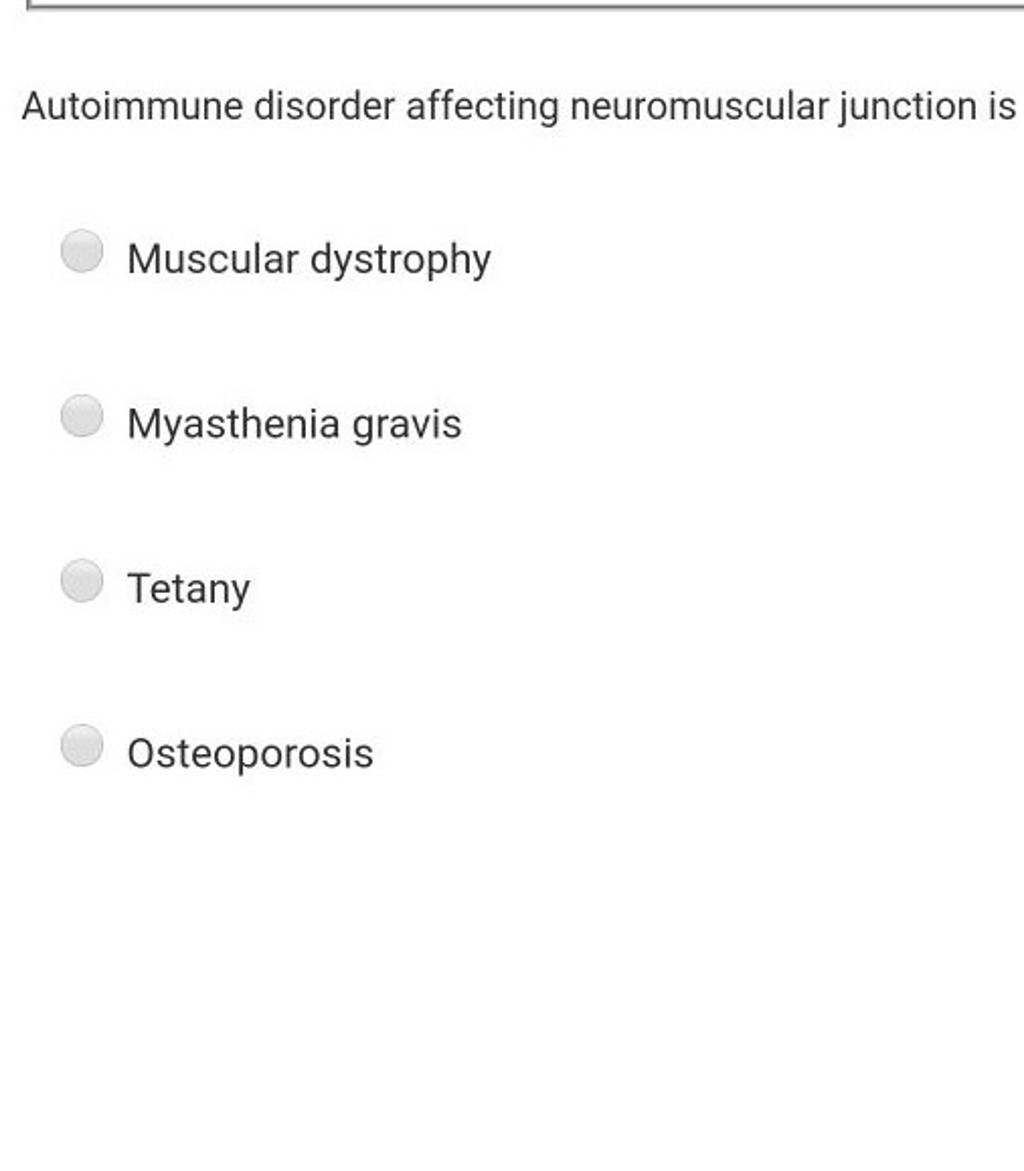This screenshot has width=1024, height=1171.
Task: Click the Muscular dystrophy option text
Action: coord(308,259)
